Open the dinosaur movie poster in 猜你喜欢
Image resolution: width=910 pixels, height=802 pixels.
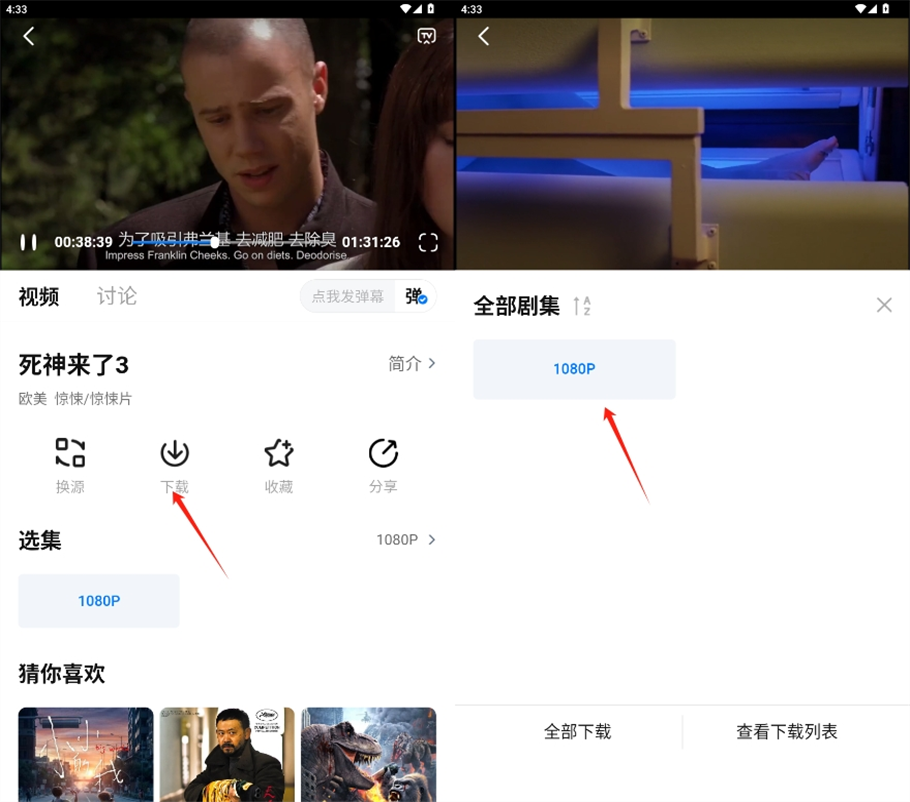tap(368, 754)
